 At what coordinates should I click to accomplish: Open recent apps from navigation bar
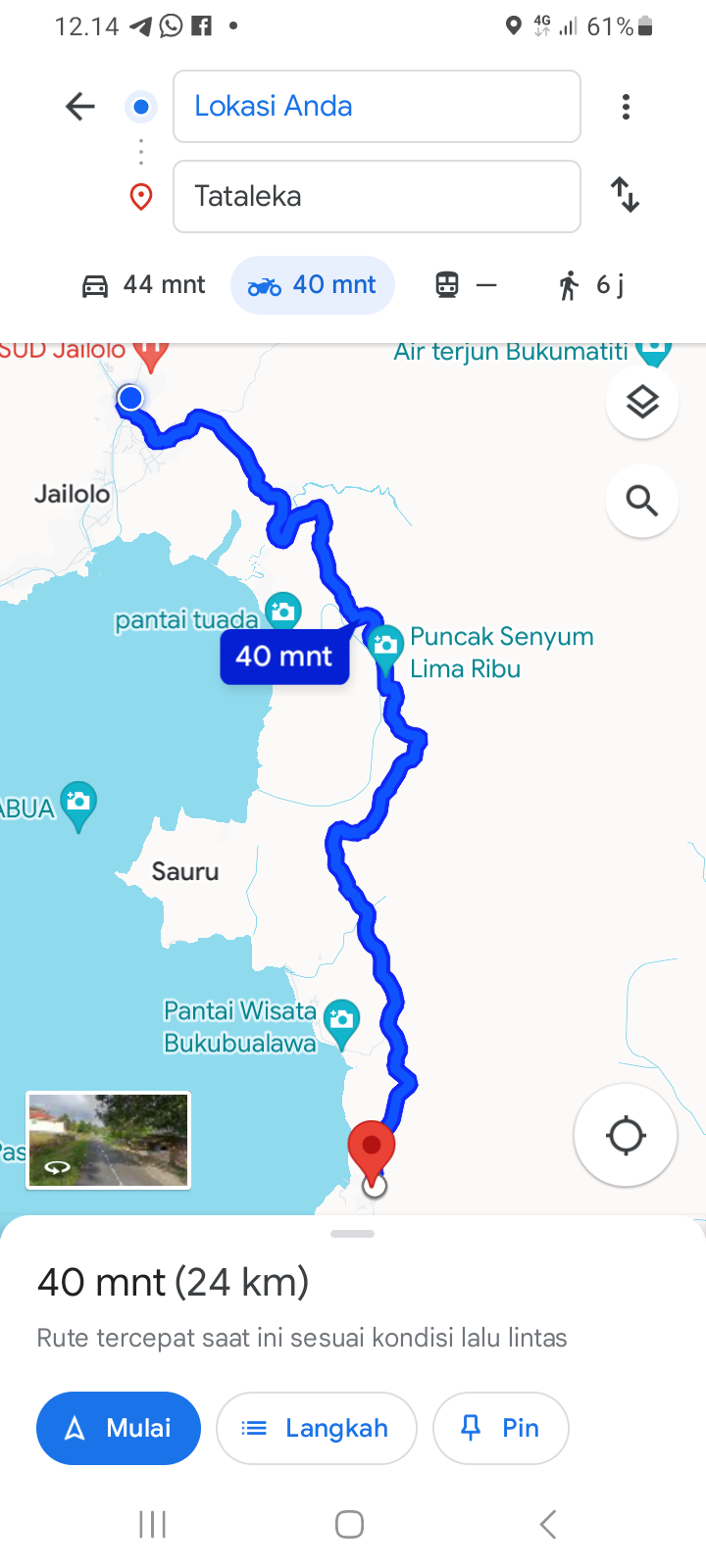[153, 1524]
